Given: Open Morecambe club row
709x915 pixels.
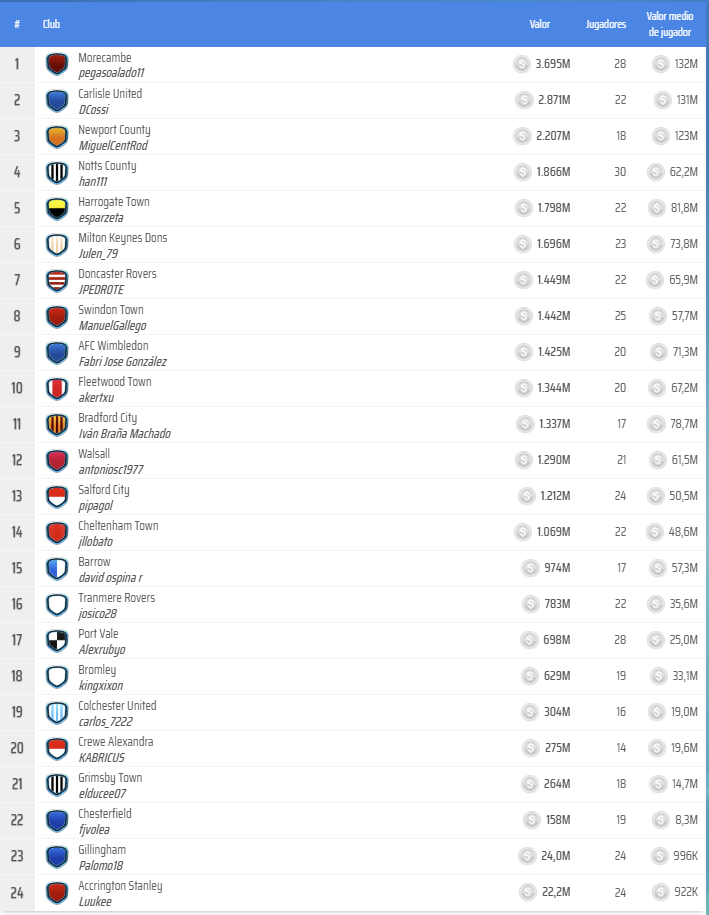Looking at the screenshot, I should pyautogui.click(x=105, y=58).
